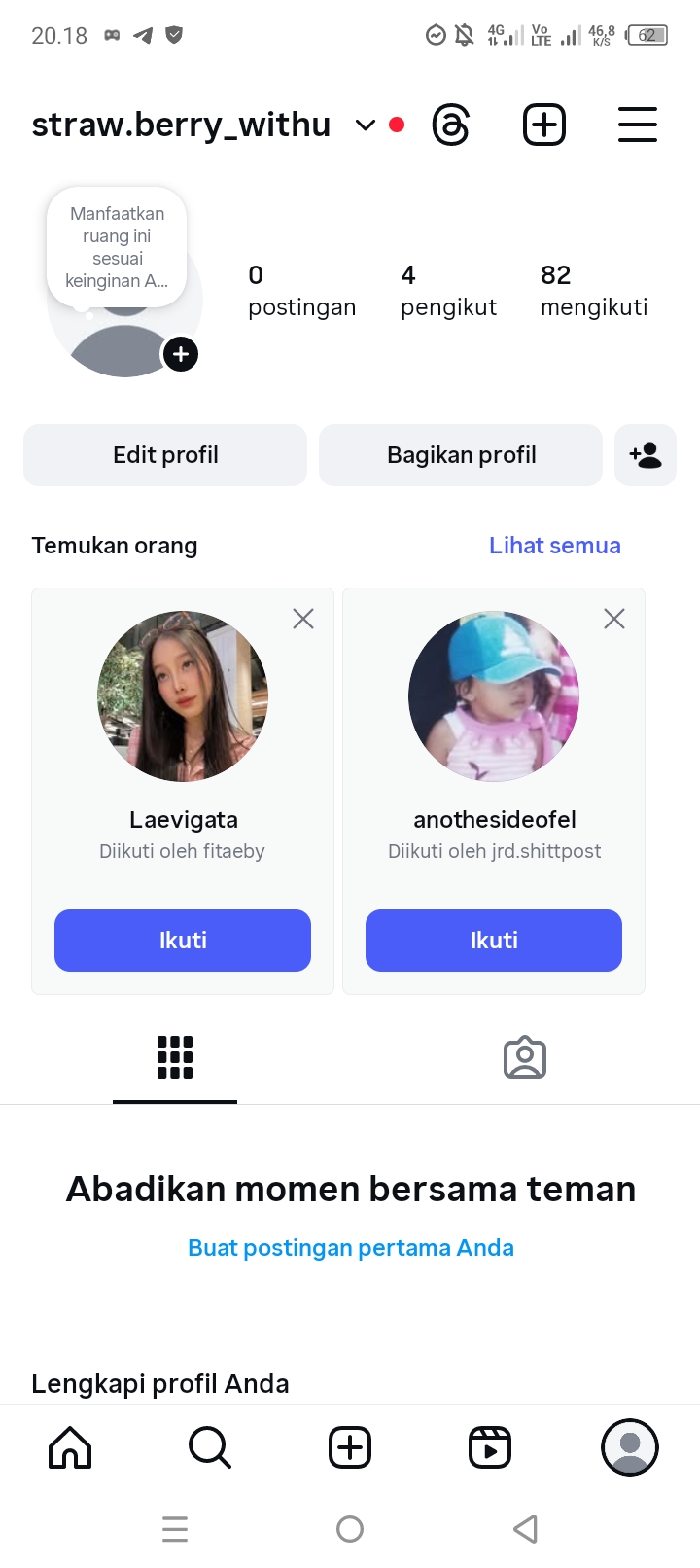This screenshot has width=700, height=1568.
Task: Follow anothesideofel with the Ikuti button
Action: pos(494,941)
